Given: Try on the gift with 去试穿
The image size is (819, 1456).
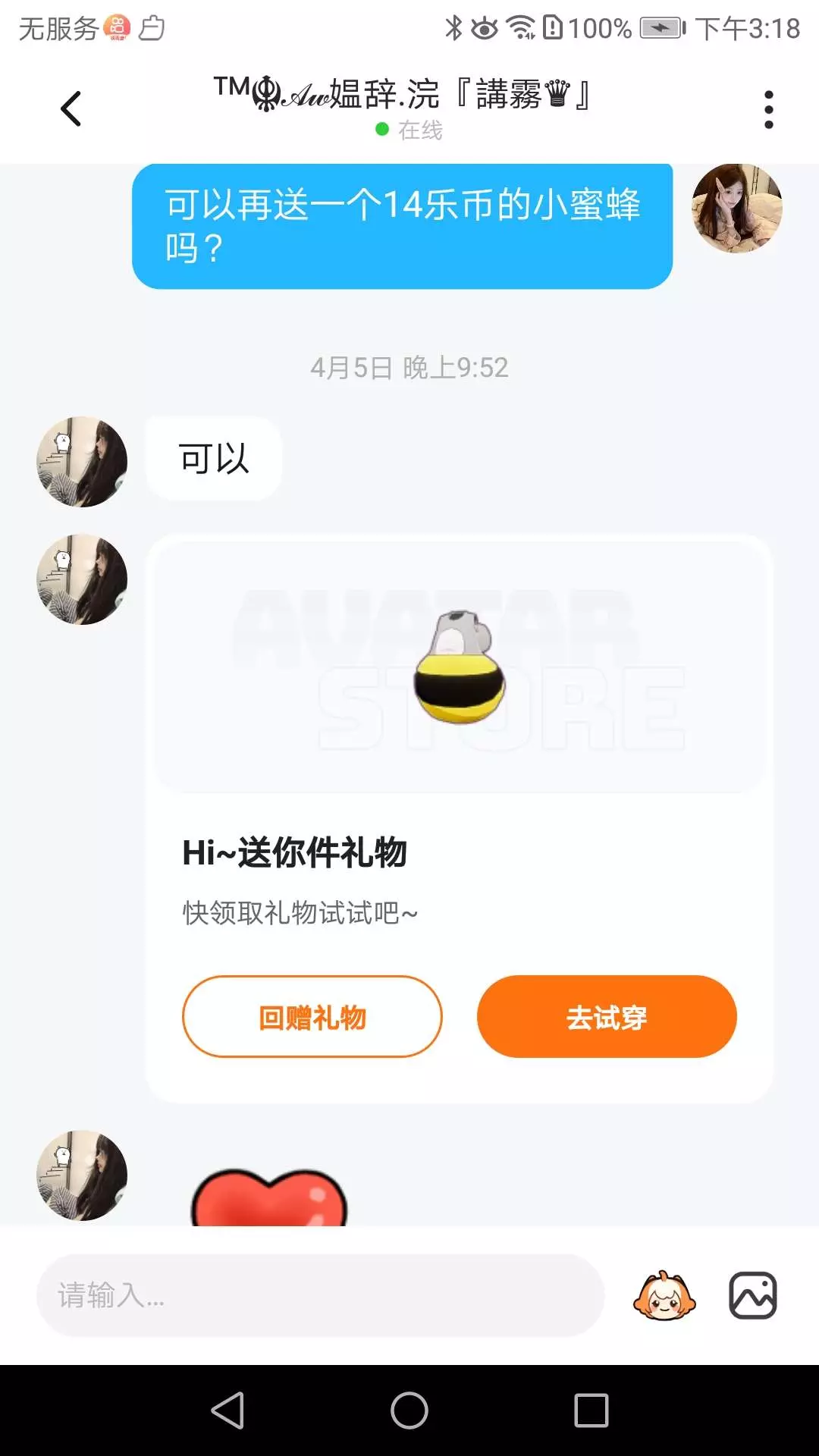Looking at the screenshot, I should [x=607, y=1017].
